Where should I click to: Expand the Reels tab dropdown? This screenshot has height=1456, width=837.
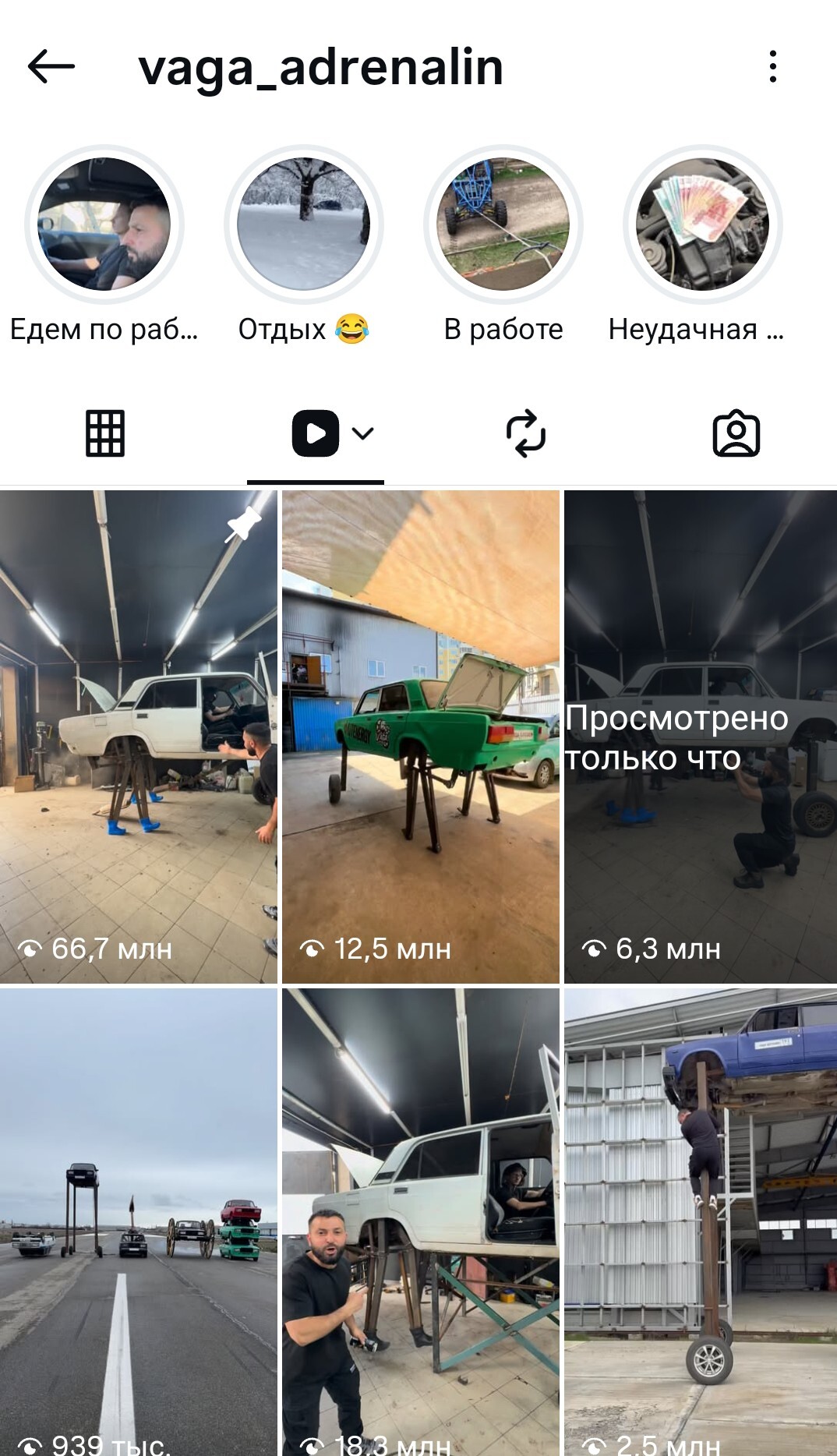(363, 433)
